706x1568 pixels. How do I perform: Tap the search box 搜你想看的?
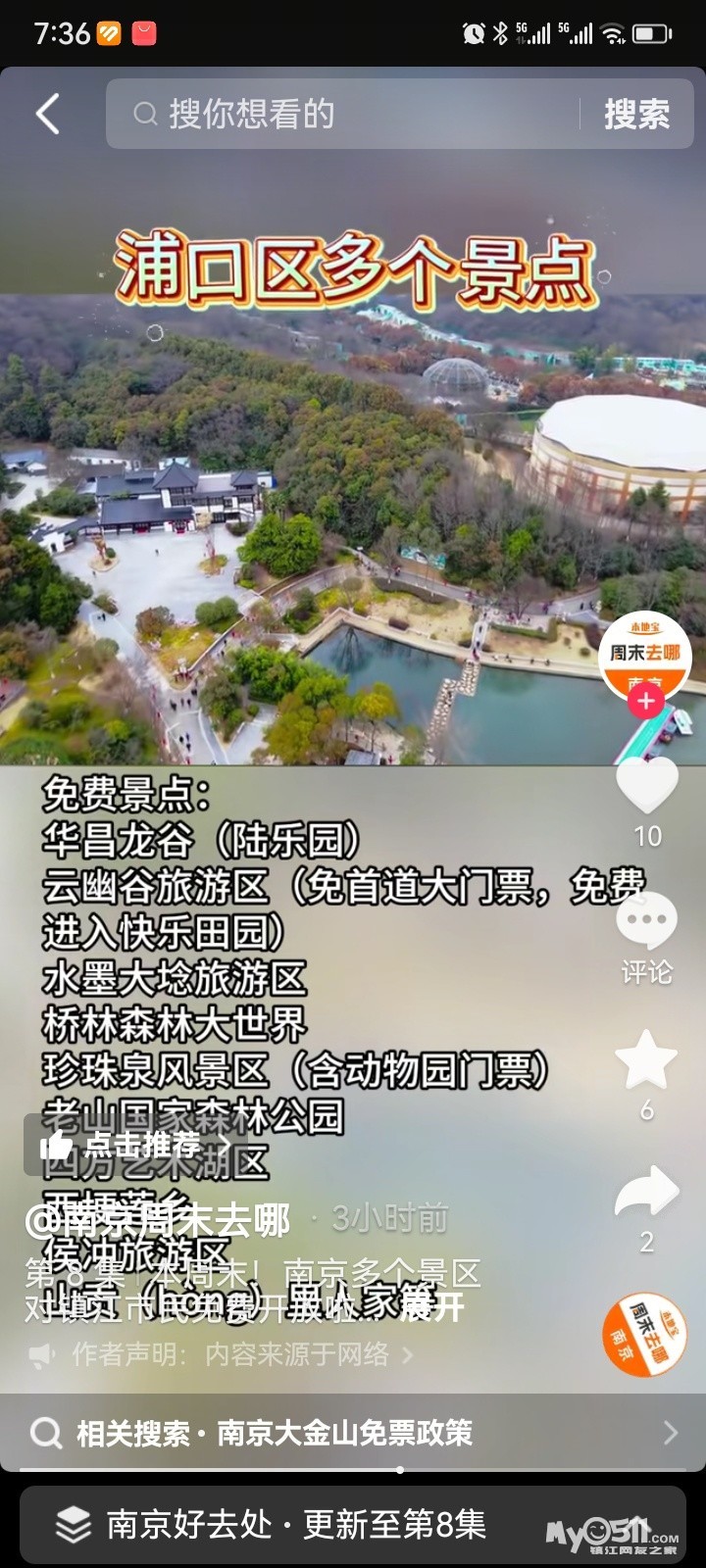point(343,115)
